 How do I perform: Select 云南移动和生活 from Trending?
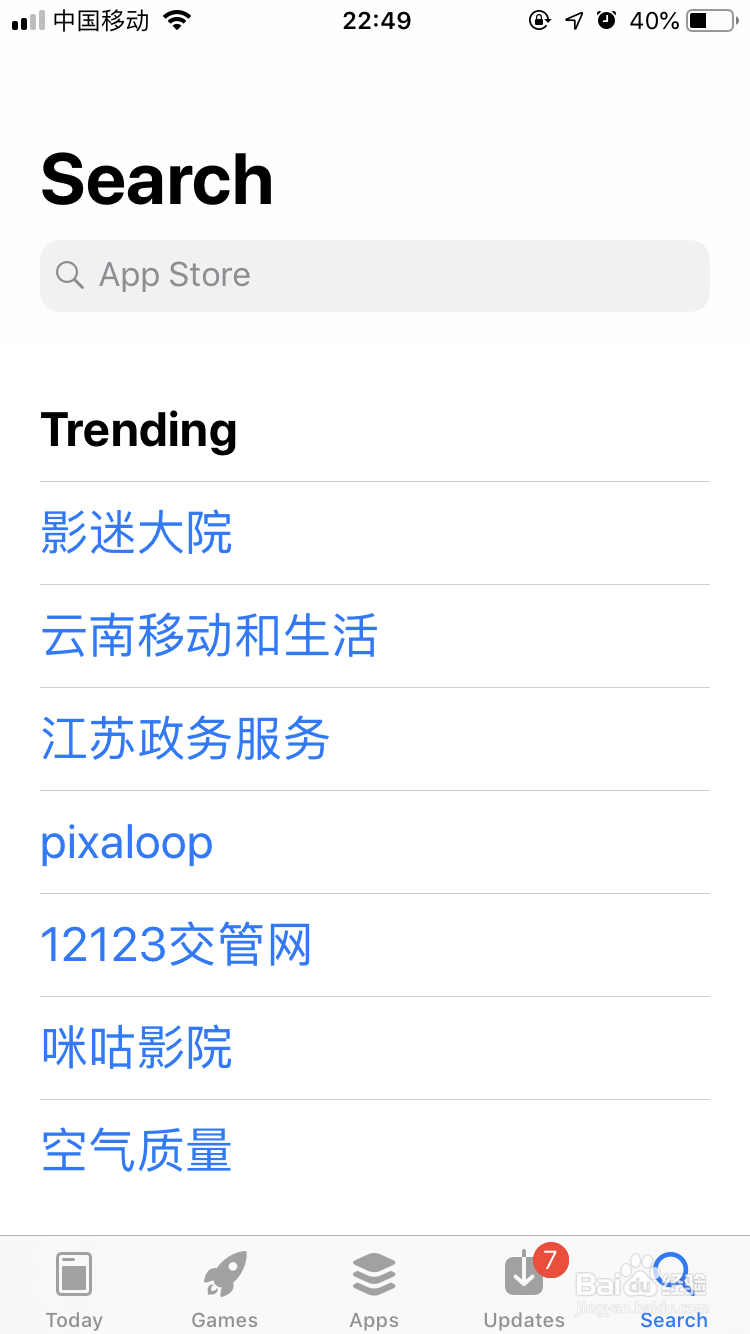[209, 636]
